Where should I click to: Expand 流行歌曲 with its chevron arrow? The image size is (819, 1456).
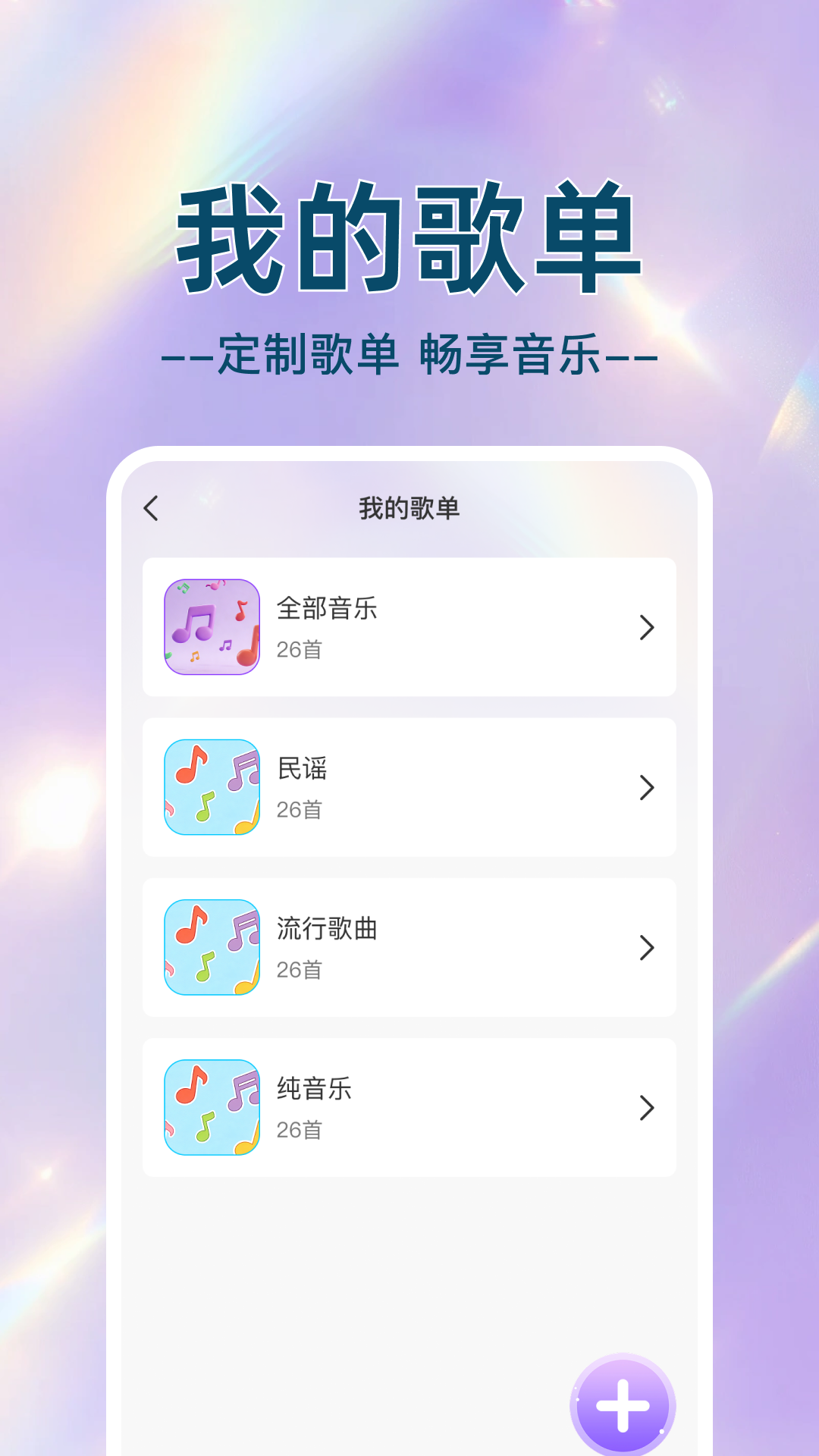[x=646, y=947]
